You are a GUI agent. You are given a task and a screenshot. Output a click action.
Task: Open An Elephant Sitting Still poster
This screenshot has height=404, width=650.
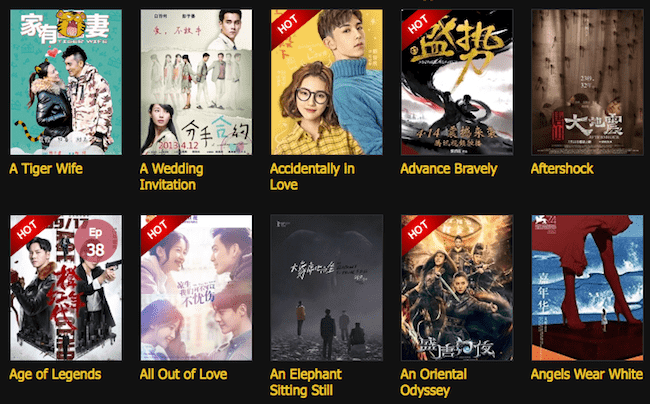click(326, 287)
